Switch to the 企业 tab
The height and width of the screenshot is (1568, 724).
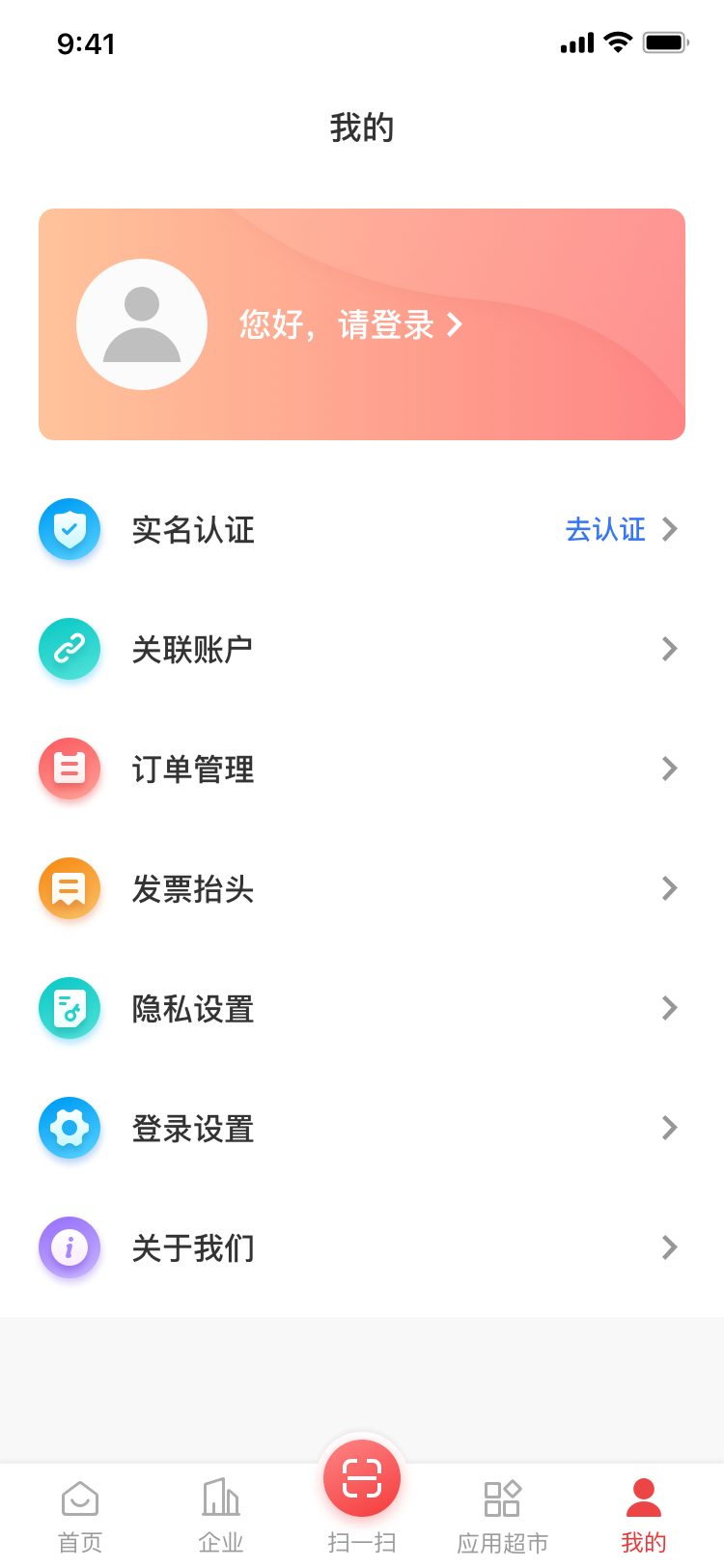pos(221,1511)
